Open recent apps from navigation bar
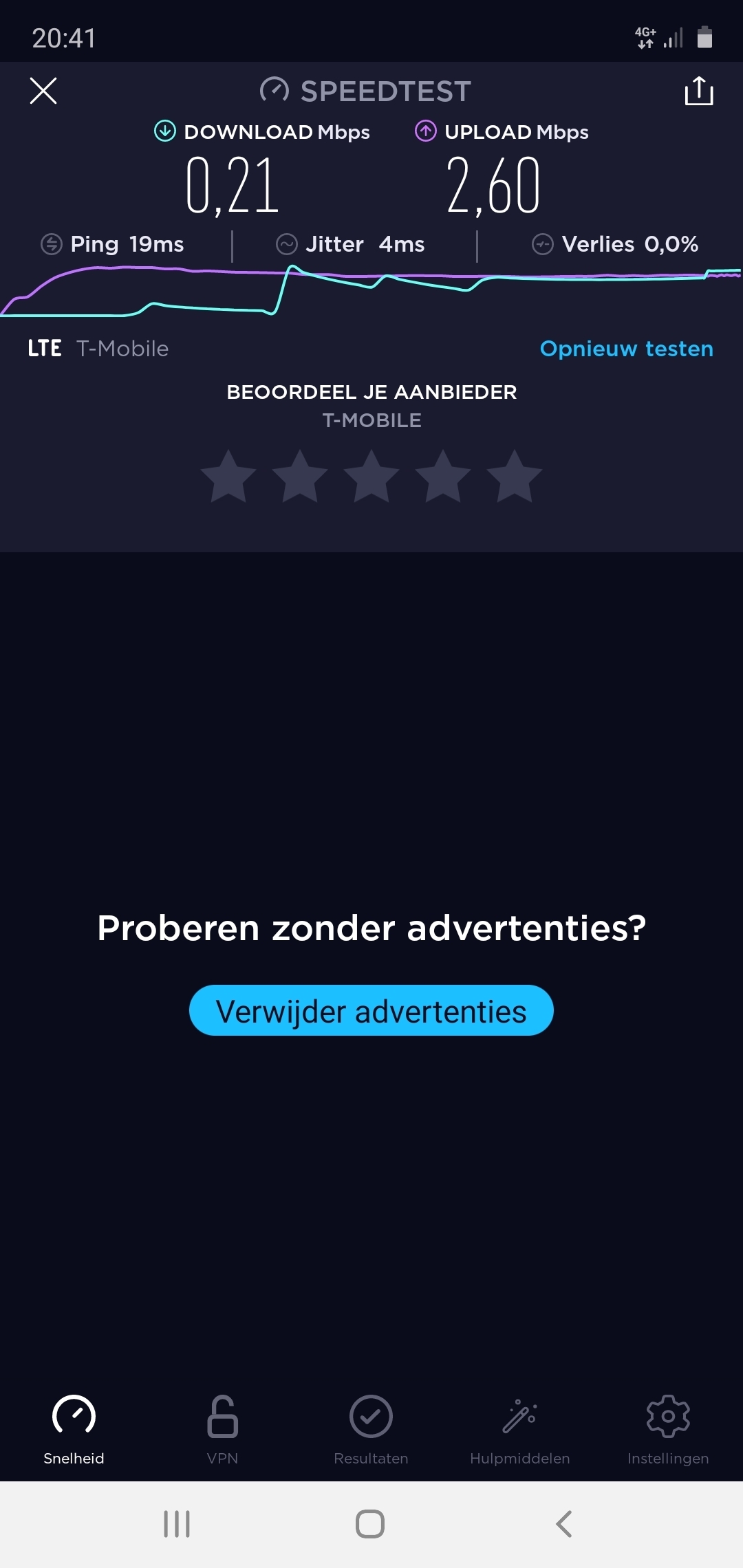743x1568 pixels. point(177,1524)
